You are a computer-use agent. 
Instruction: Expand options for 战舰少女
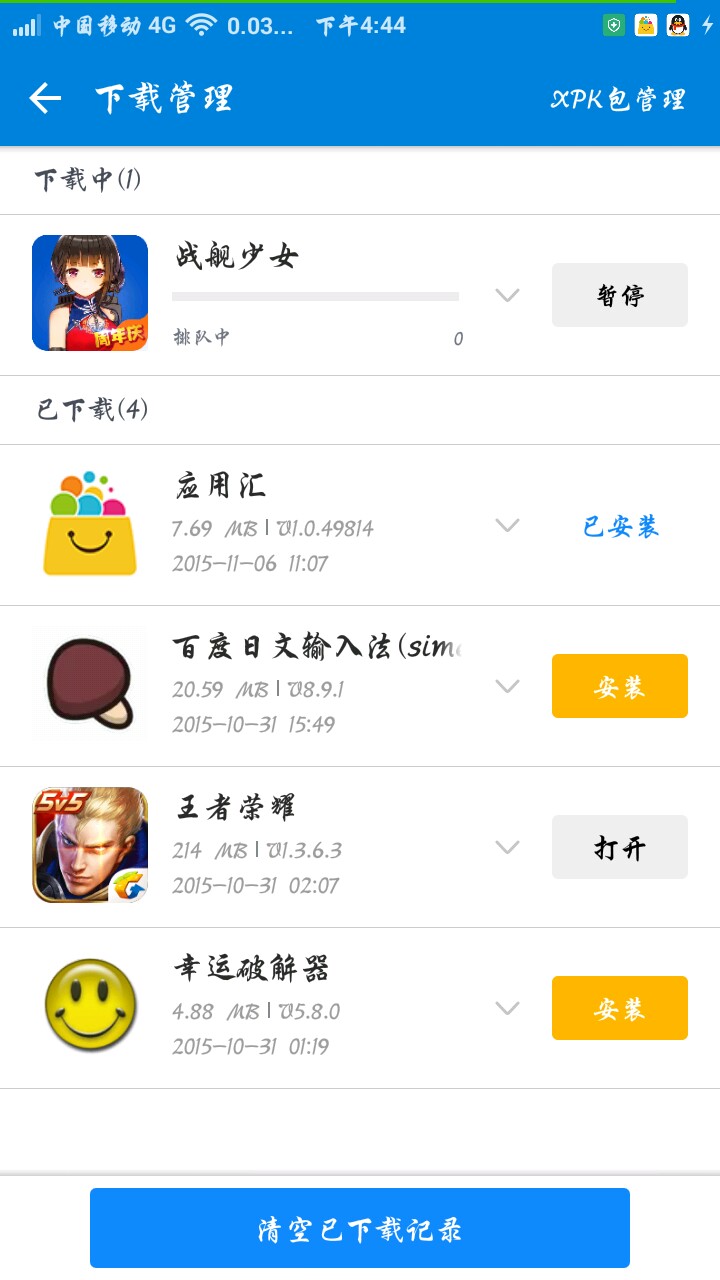(508, 295)
